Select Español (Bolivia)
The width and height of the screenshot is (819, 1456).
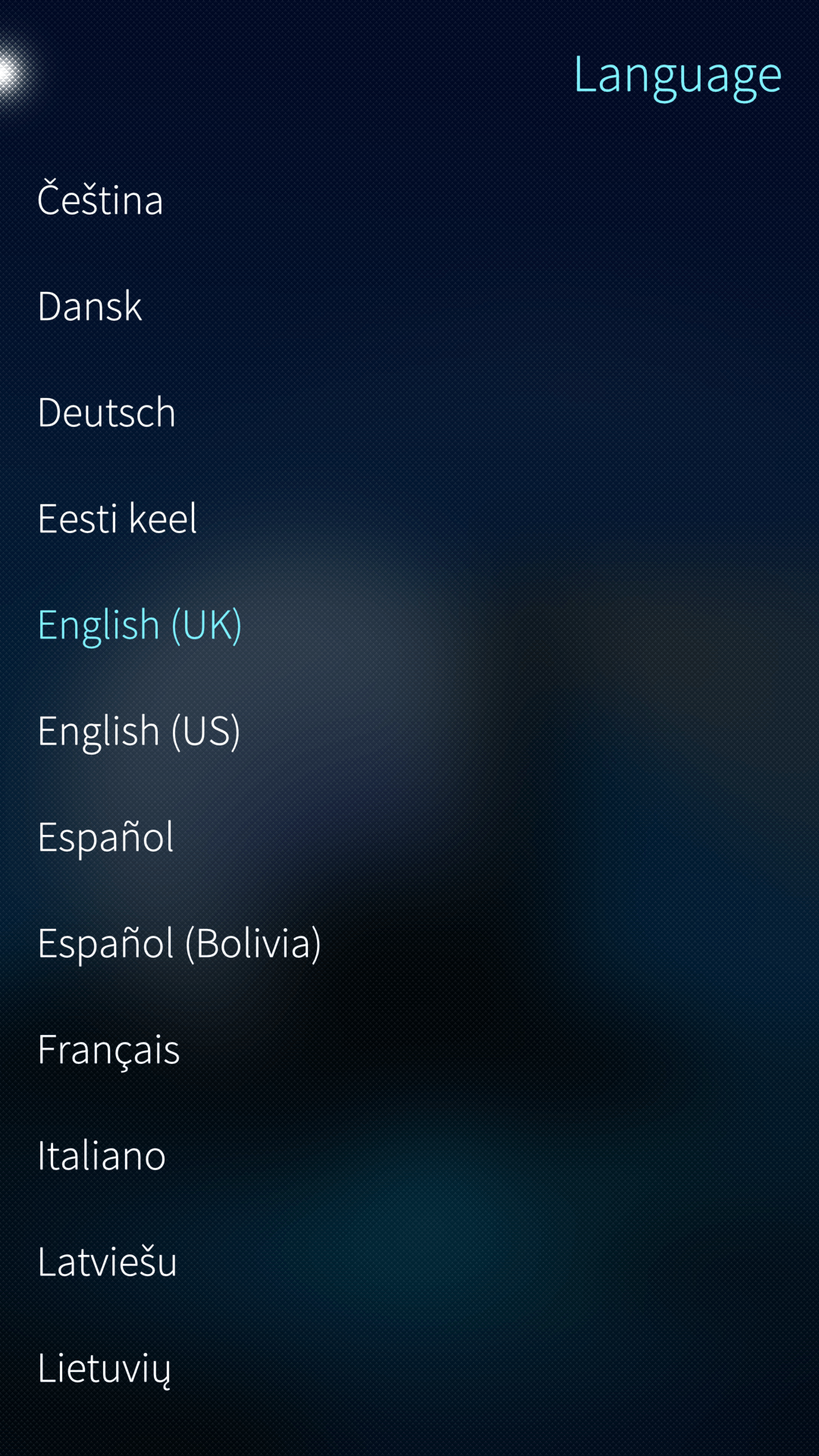coord(409,943)
